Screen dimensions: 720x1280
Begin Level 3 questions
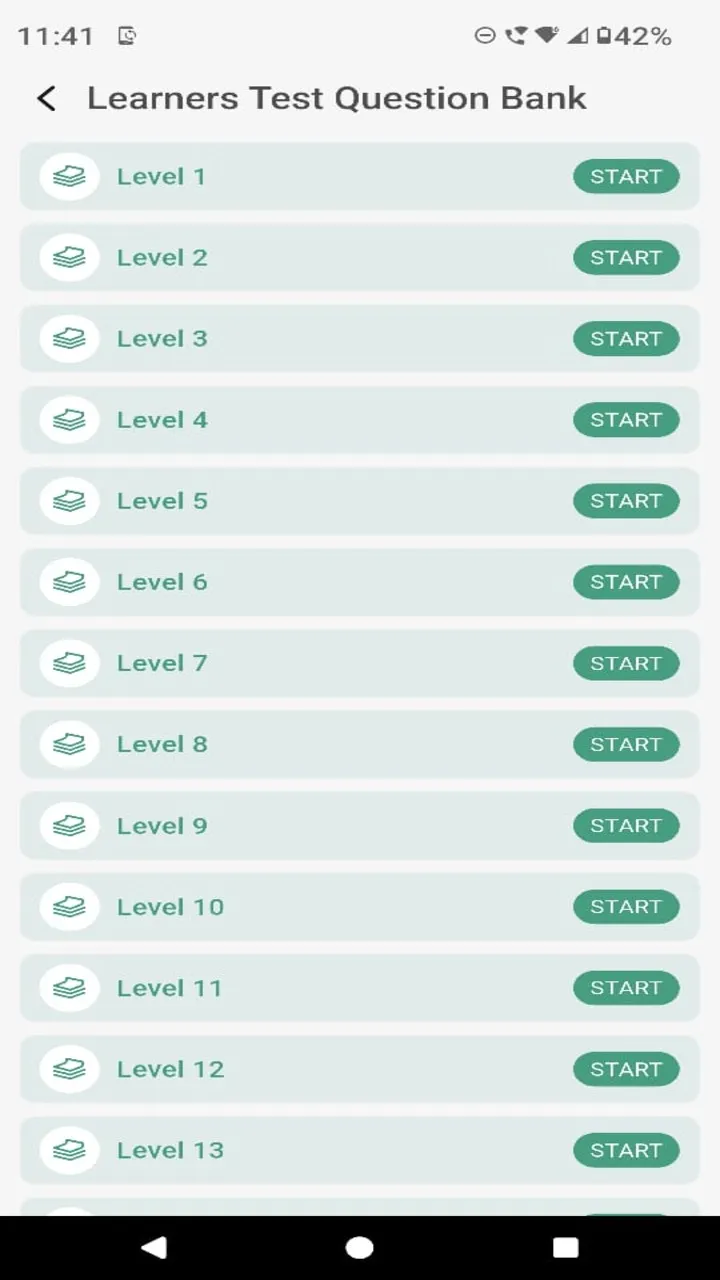(626, 339)
